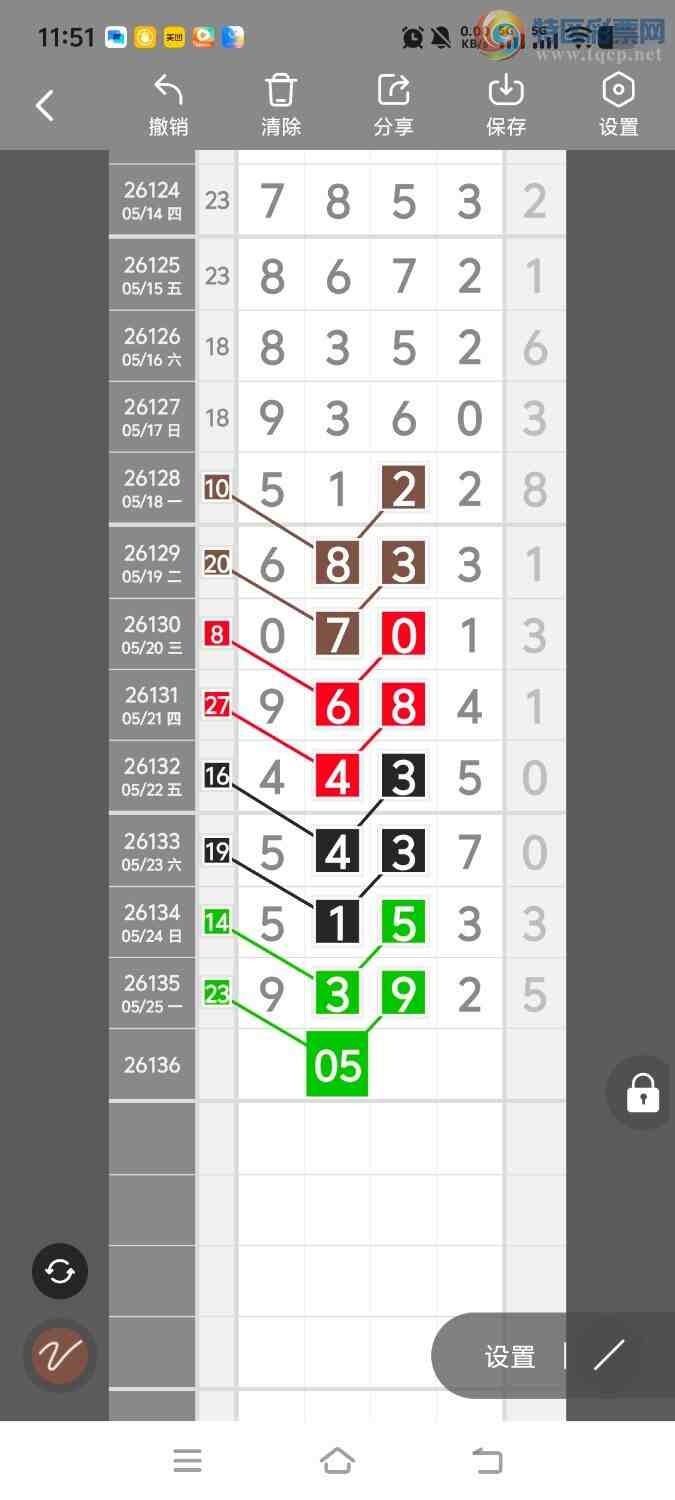675x1500 pixels.
Task: Save the chart (保存)
Action: 506,105
